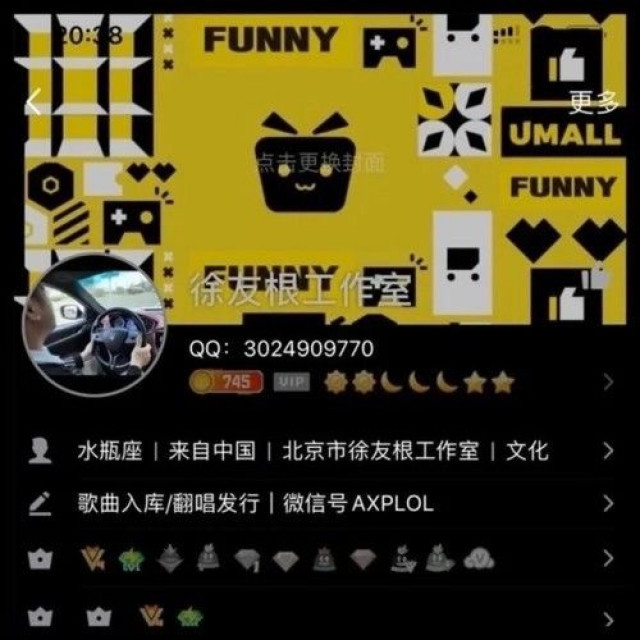Open the row showing many badge icons
This screenshot has height=640, width=640.
(320, 558)
